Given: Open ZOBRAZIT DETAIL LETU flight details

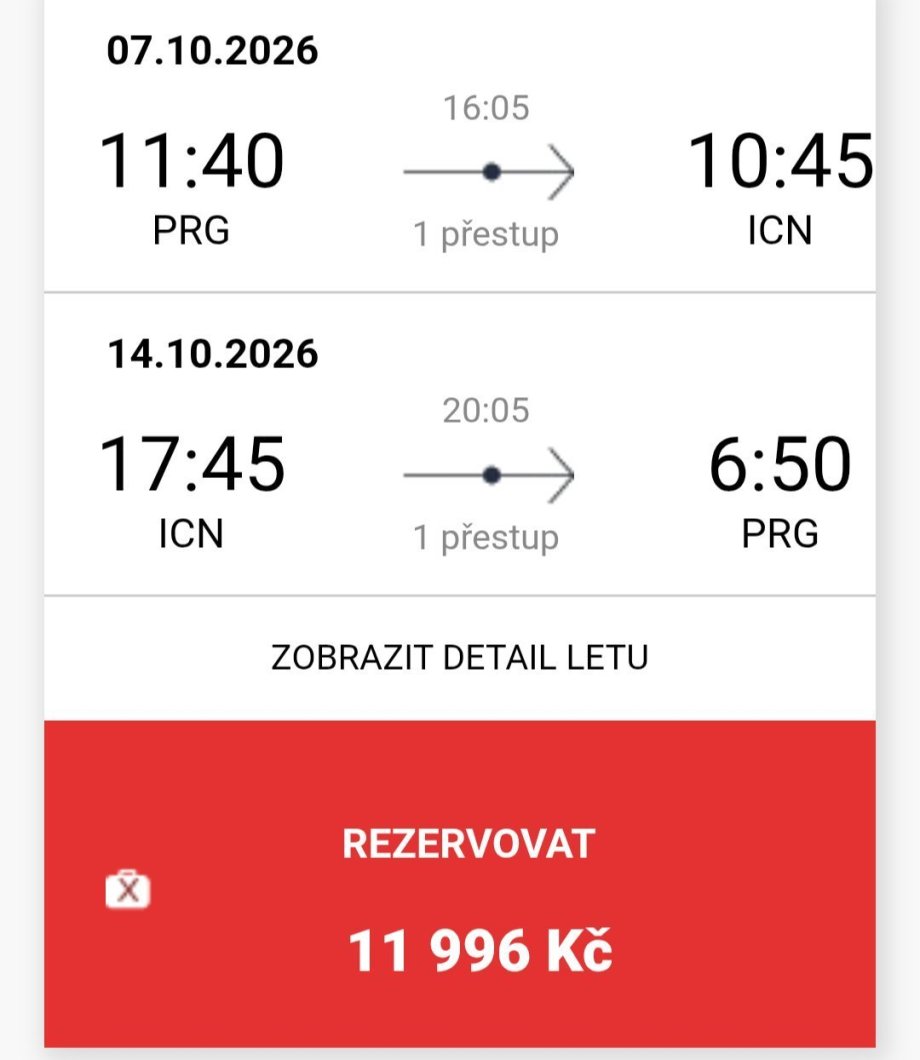Looking at the screenshot, I should [460, 657].
